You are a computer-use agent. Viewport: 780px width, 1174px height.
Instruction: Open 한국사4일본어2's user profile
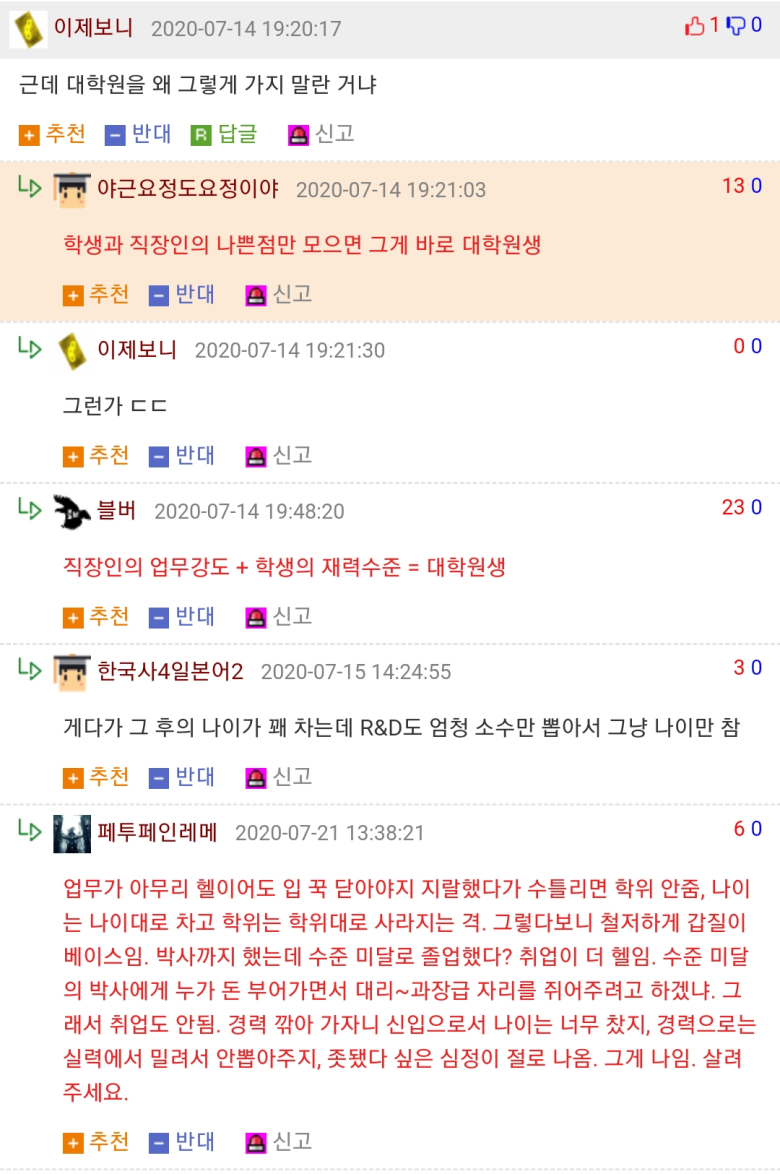[170, 671]
